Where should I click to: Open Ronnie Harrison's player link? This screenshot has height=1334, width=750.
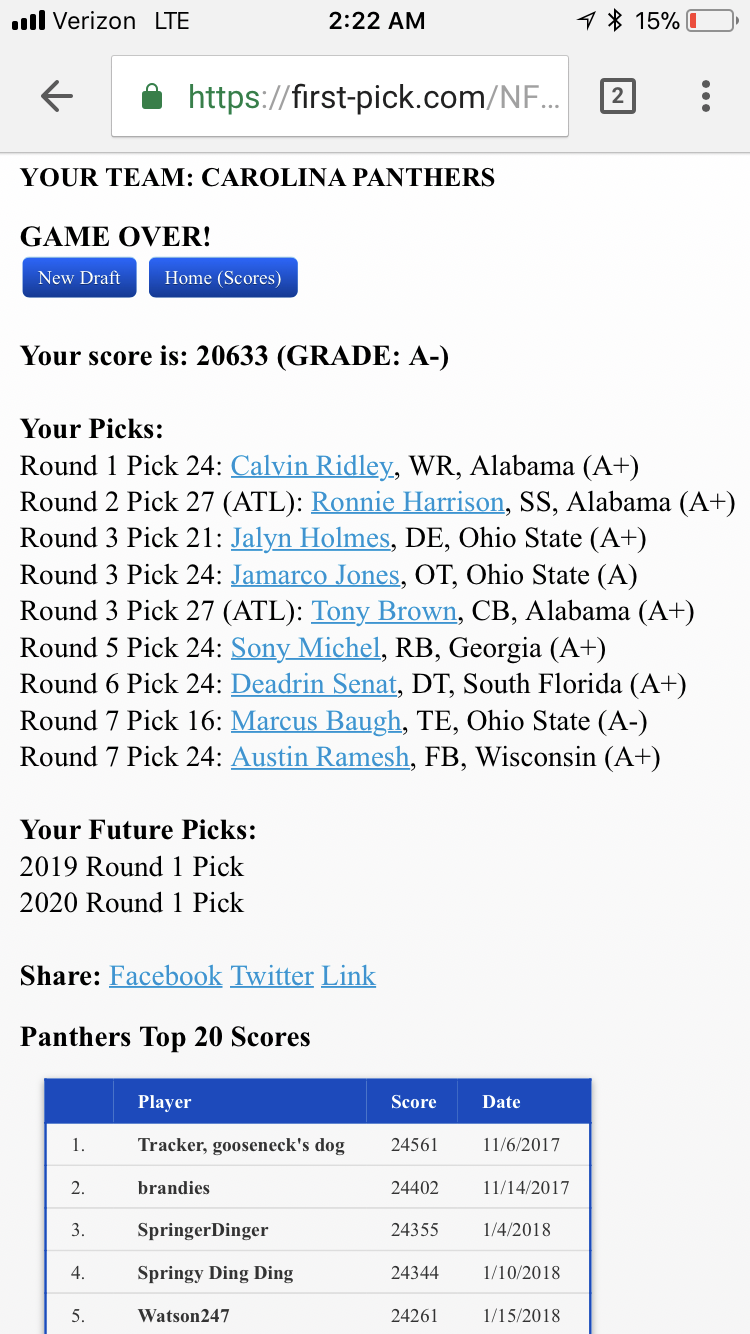coord(408,502)
